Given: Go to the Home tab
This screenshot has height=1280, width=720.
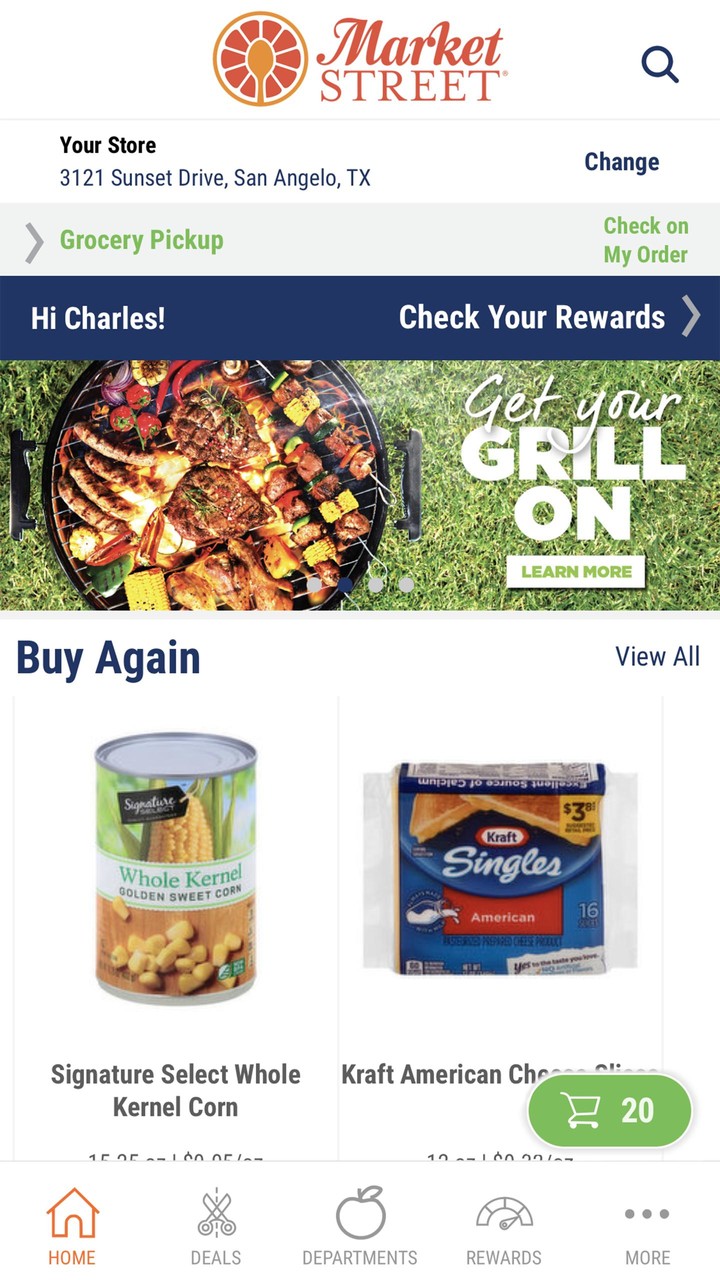Looking at the screenshot, I should pos(72,1226).
